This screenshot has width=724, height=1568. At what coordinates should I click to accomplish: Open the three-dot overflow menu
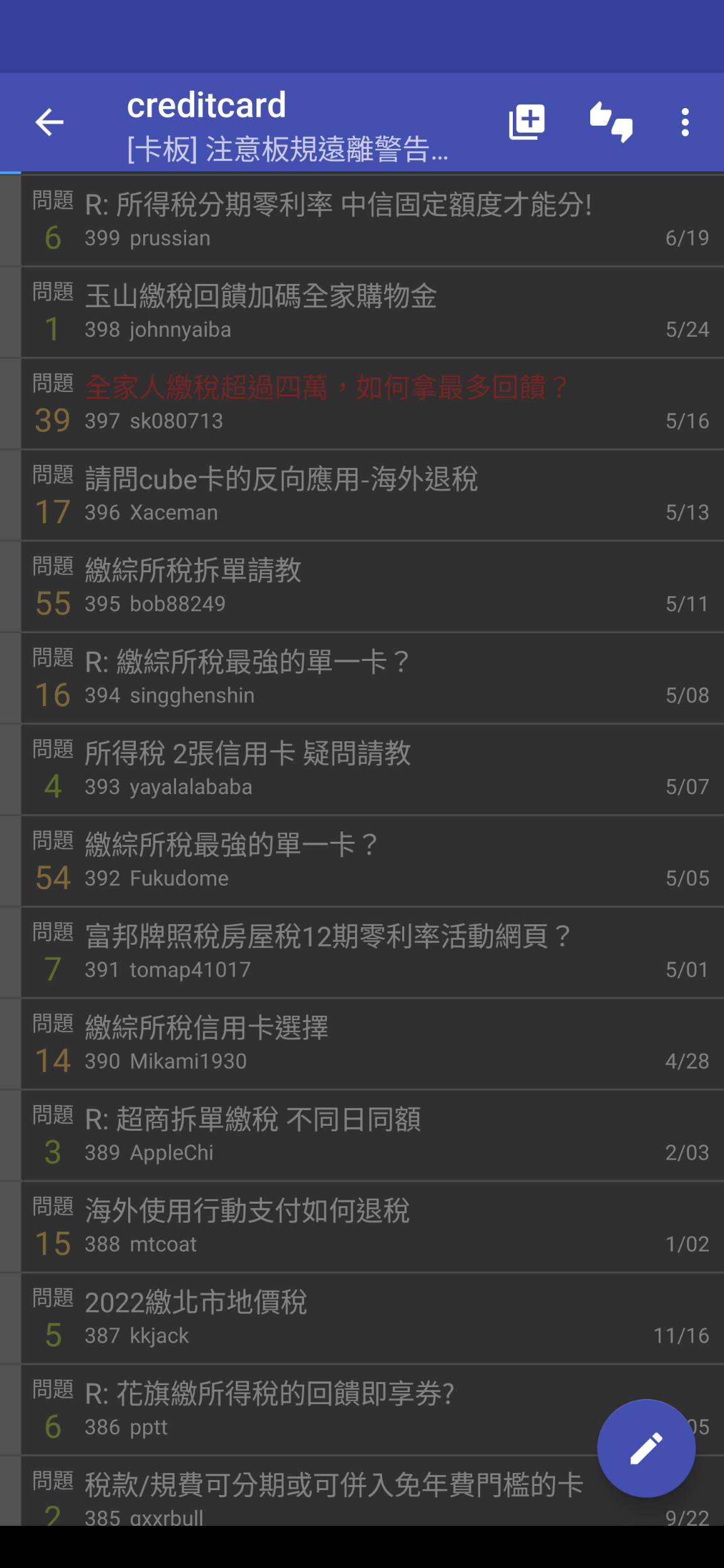(685, 122)
